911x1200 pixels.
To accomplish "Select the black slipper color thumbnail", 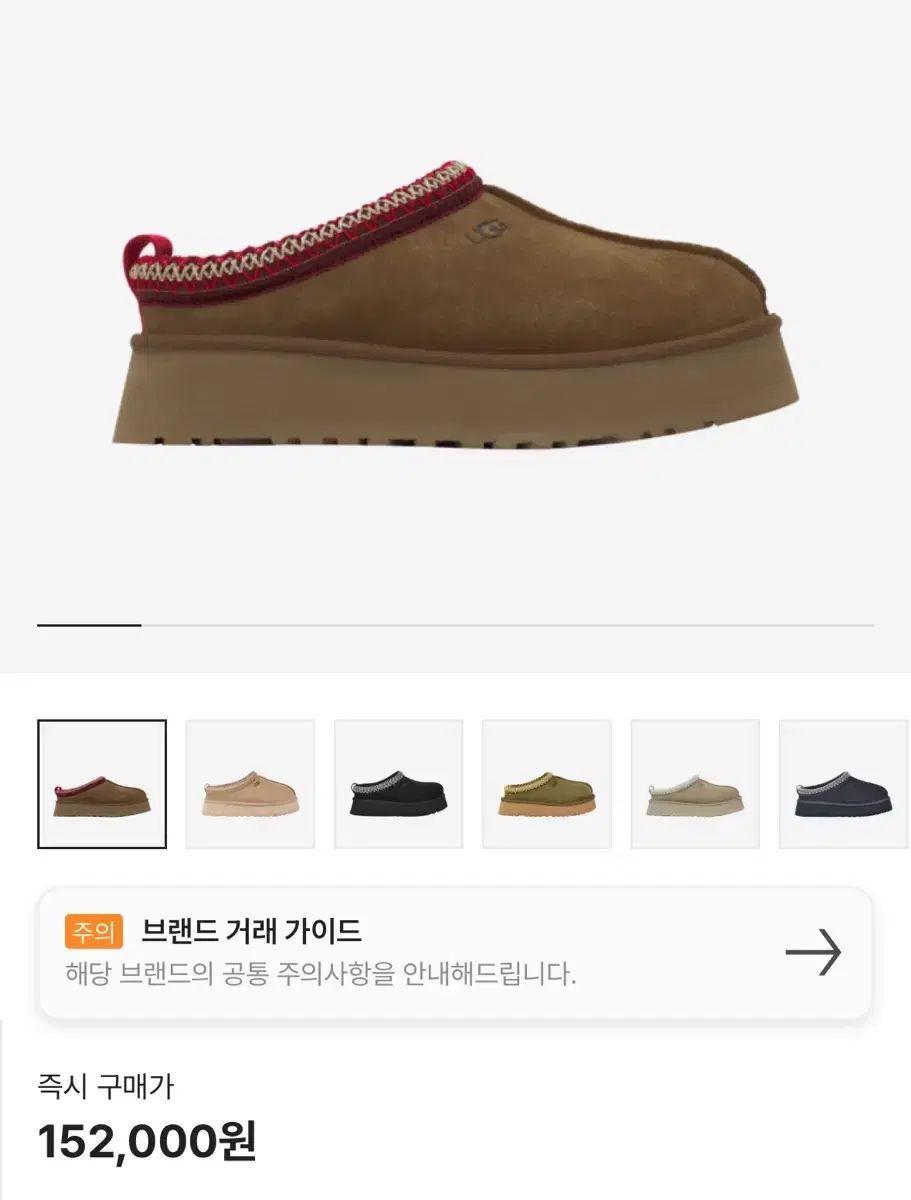I will [398, 784].
